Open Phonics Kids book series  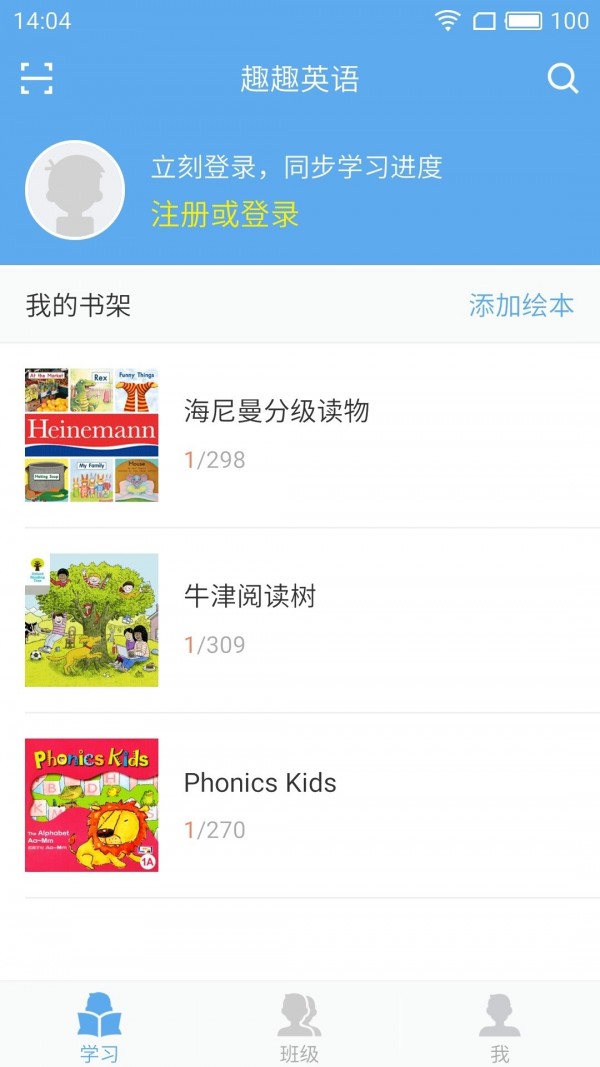[260, 783]
